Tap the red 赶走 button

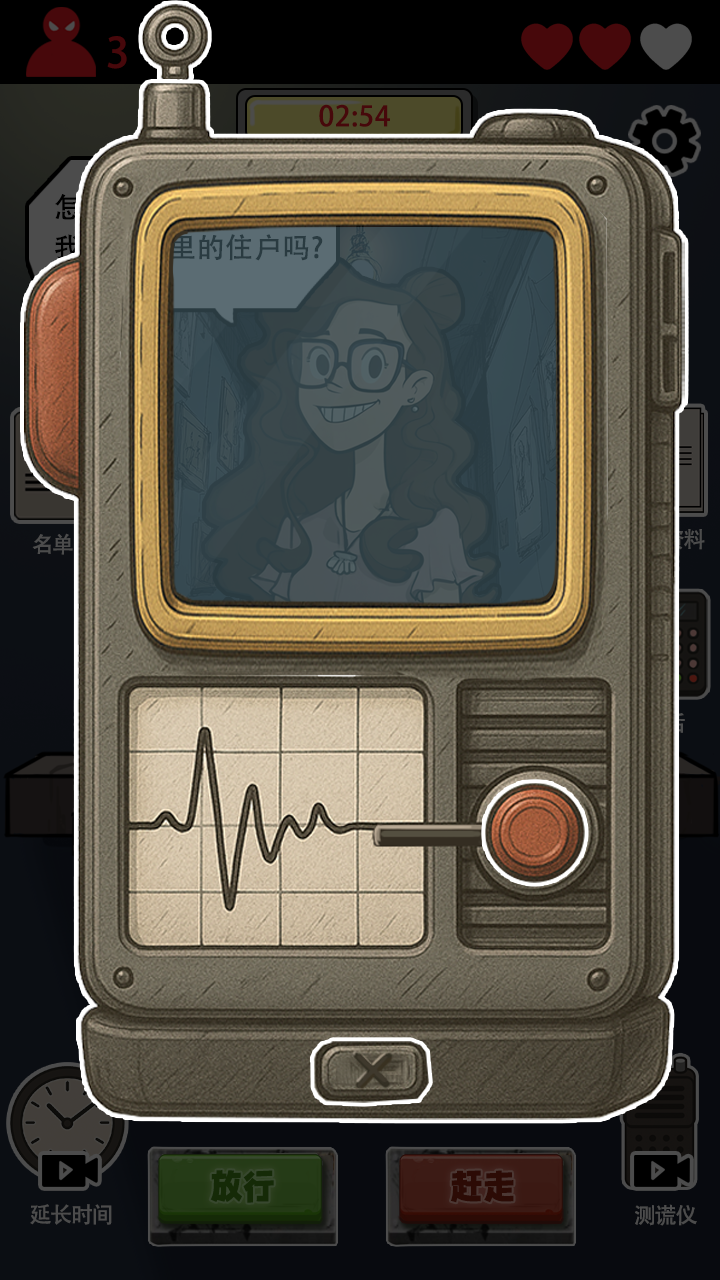[x=481, y=1188]
